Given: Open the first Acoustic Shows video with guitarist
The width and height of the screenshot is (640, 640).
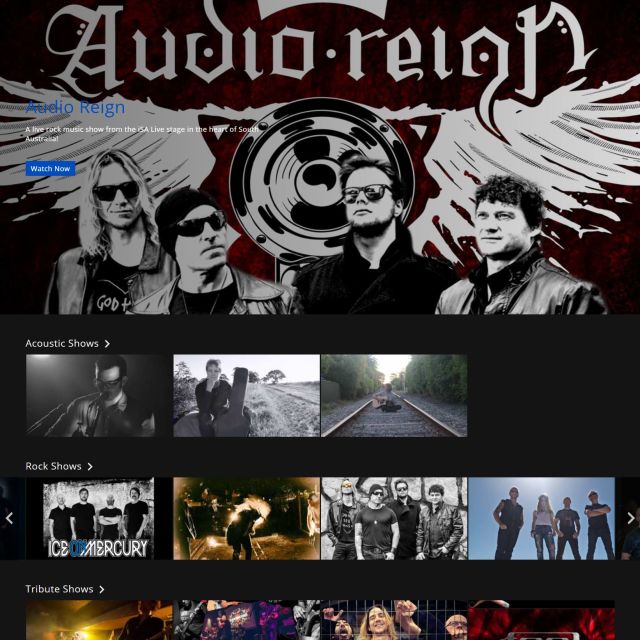Looking at the screenshot, I should (x=98, y=396).
